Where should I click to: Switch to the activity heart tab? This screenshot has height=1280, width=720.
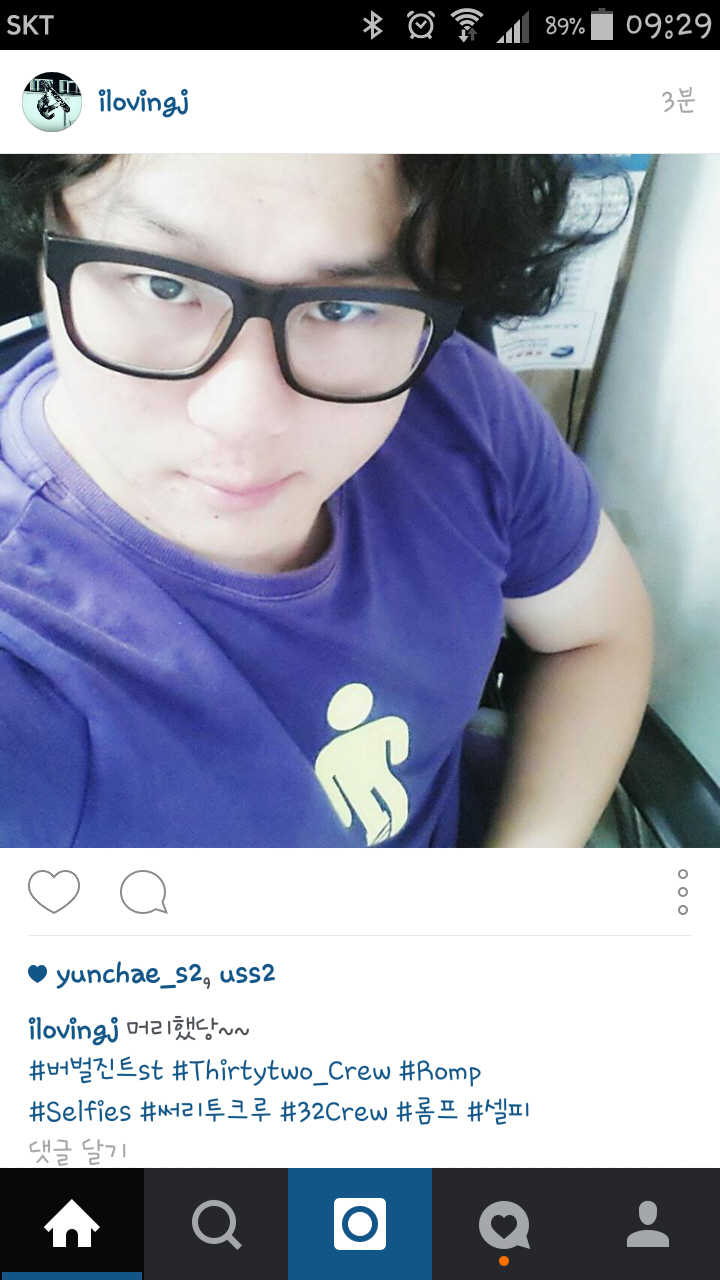pos(504,1224)
